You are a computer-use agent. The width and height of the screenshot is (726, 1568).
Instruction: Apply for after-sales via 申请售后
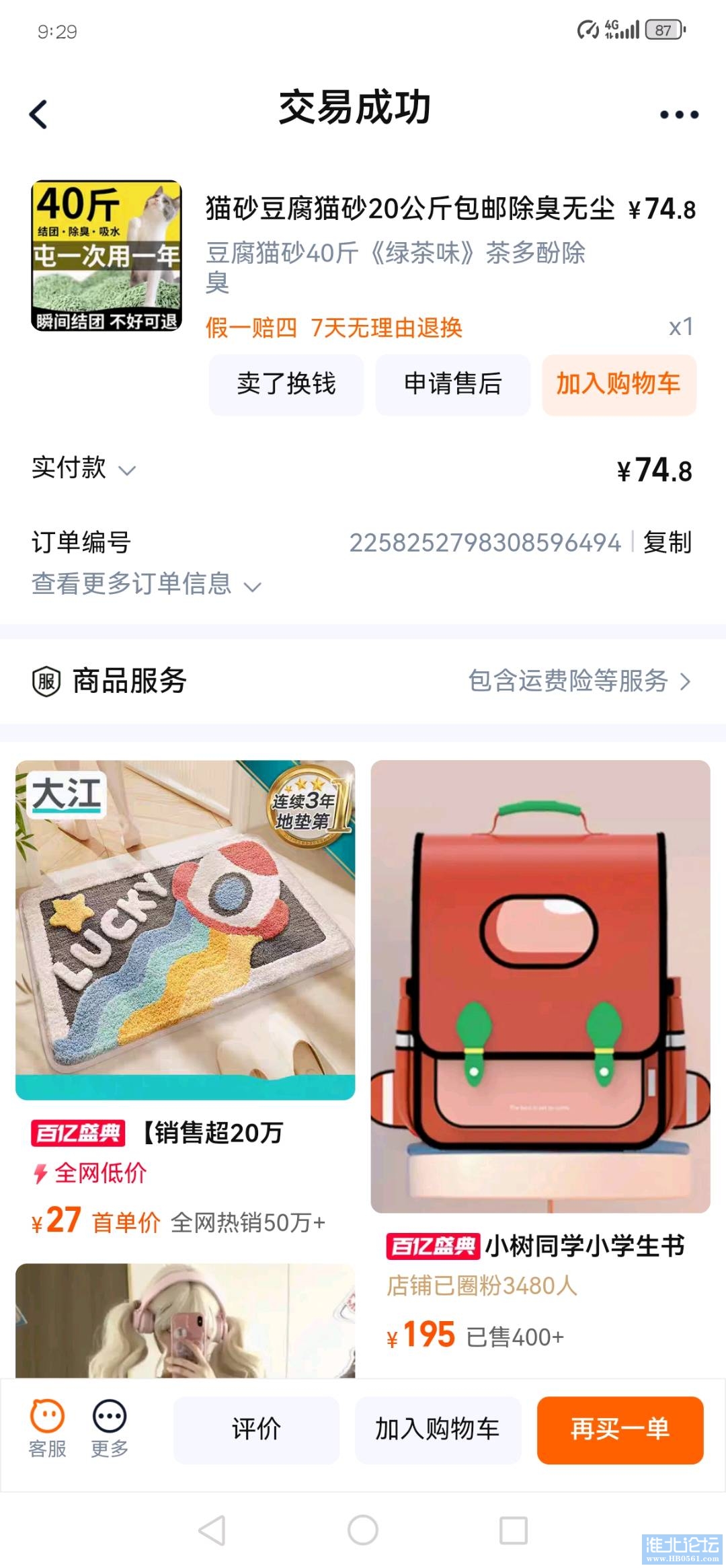453,384
